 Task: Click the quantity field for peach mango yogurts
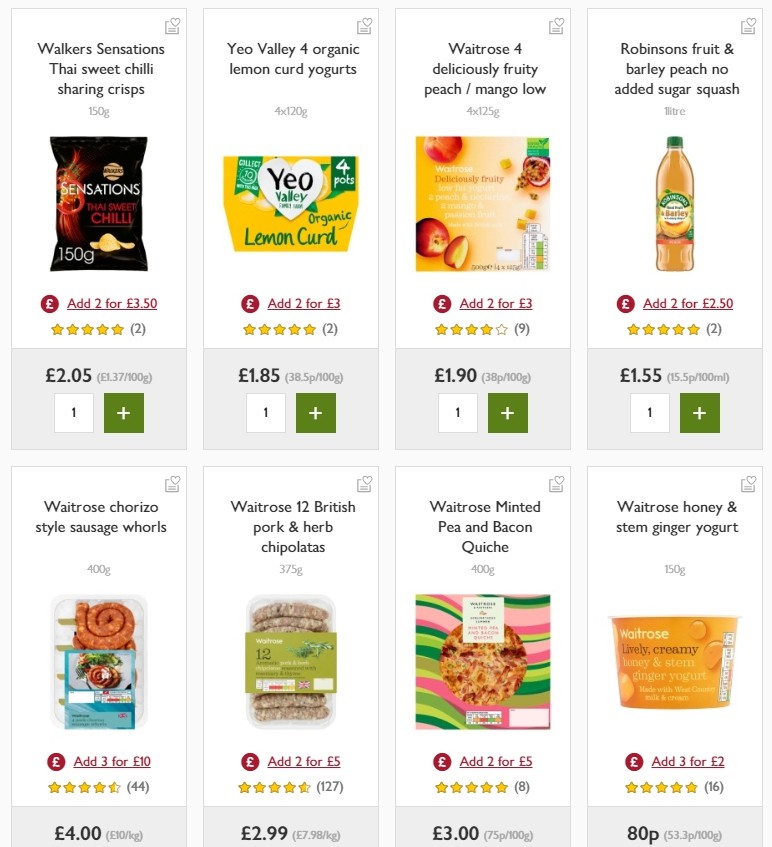pos(457,412)
